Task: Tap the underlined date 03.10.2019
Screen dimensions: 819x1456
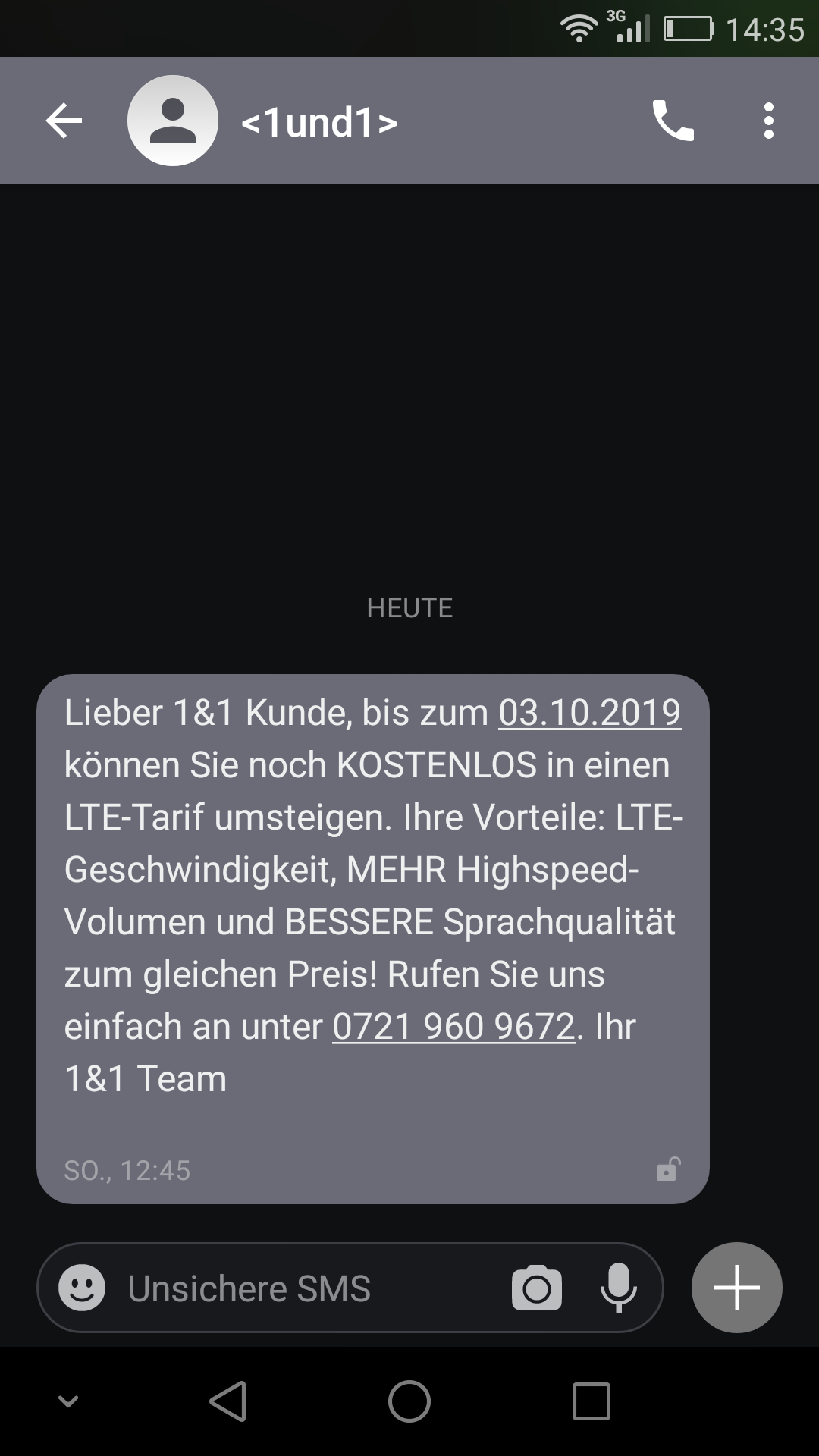Action: click(589, 714)
